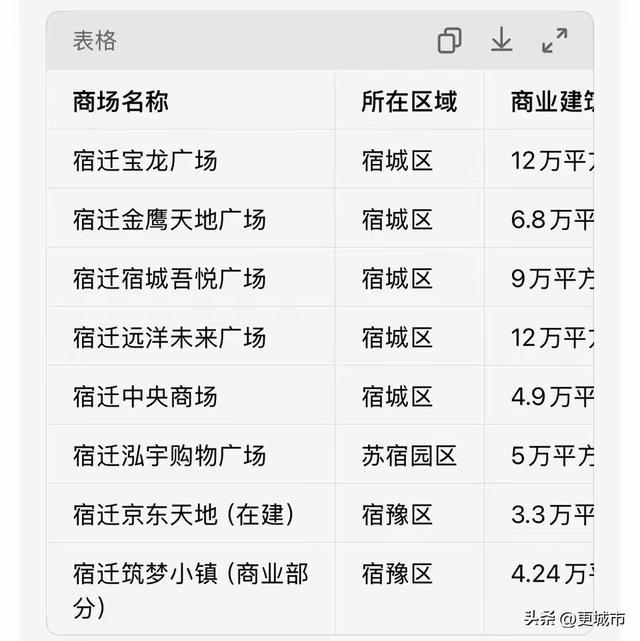Screen dimensions: 640x641
Task: Copy the table contents
Action: click(450, 41)
